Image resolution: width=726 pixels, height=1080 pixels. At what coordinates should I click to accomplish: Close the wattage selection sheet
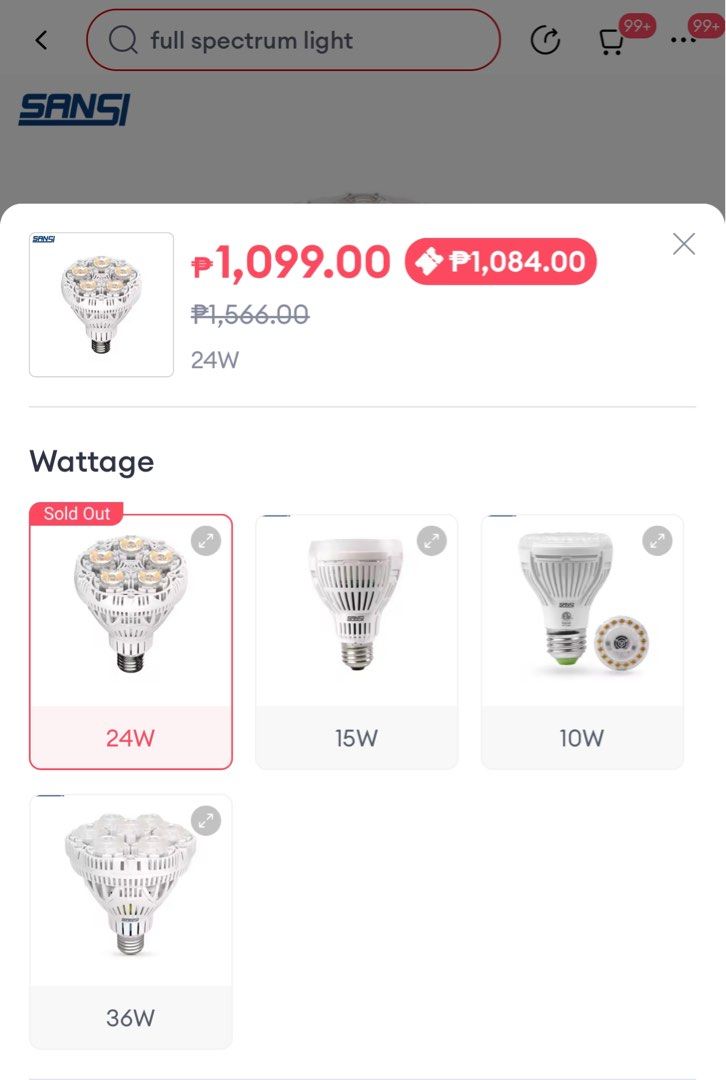point(684,244)
